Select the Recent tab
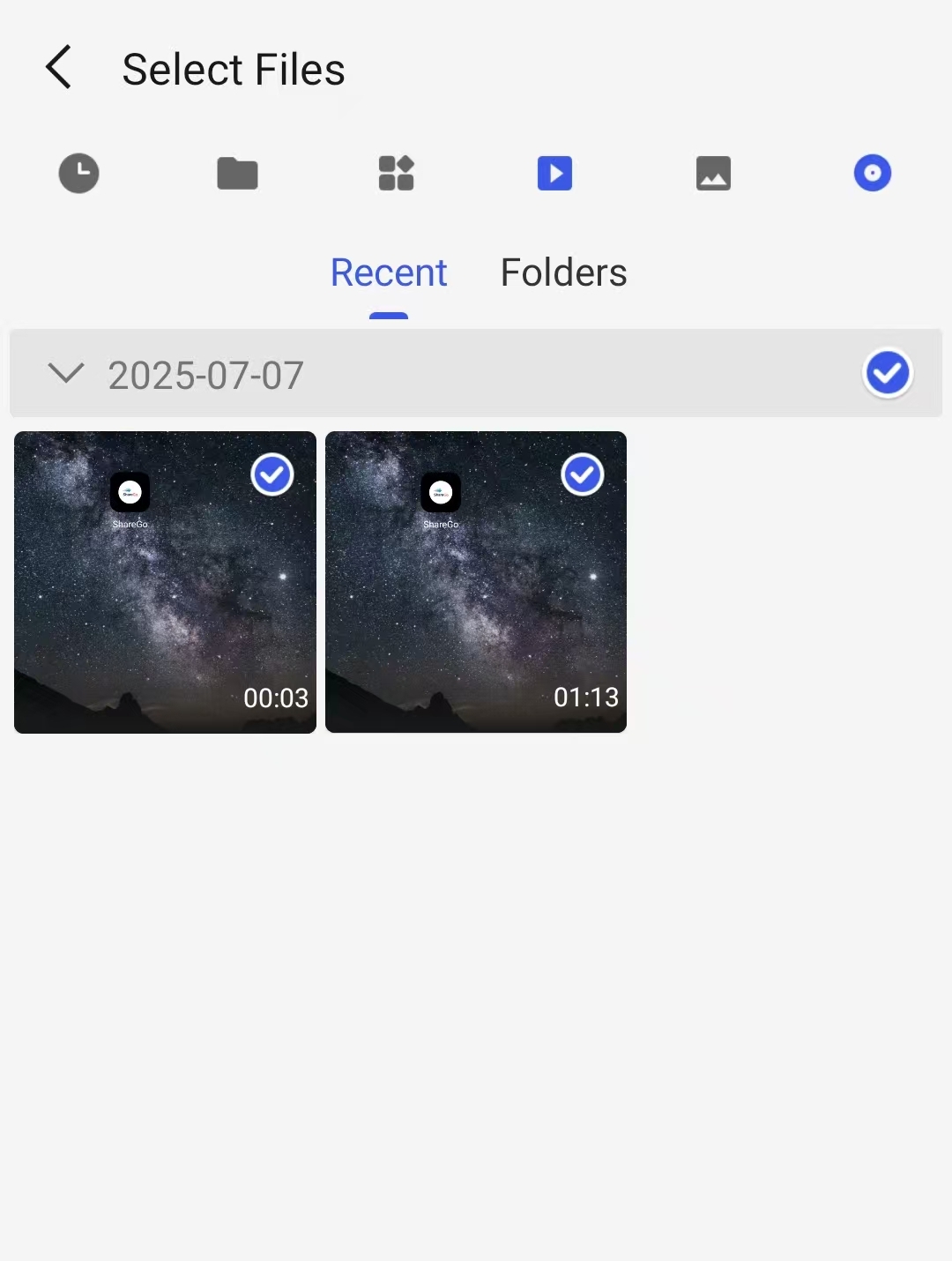 pos(389,272)
